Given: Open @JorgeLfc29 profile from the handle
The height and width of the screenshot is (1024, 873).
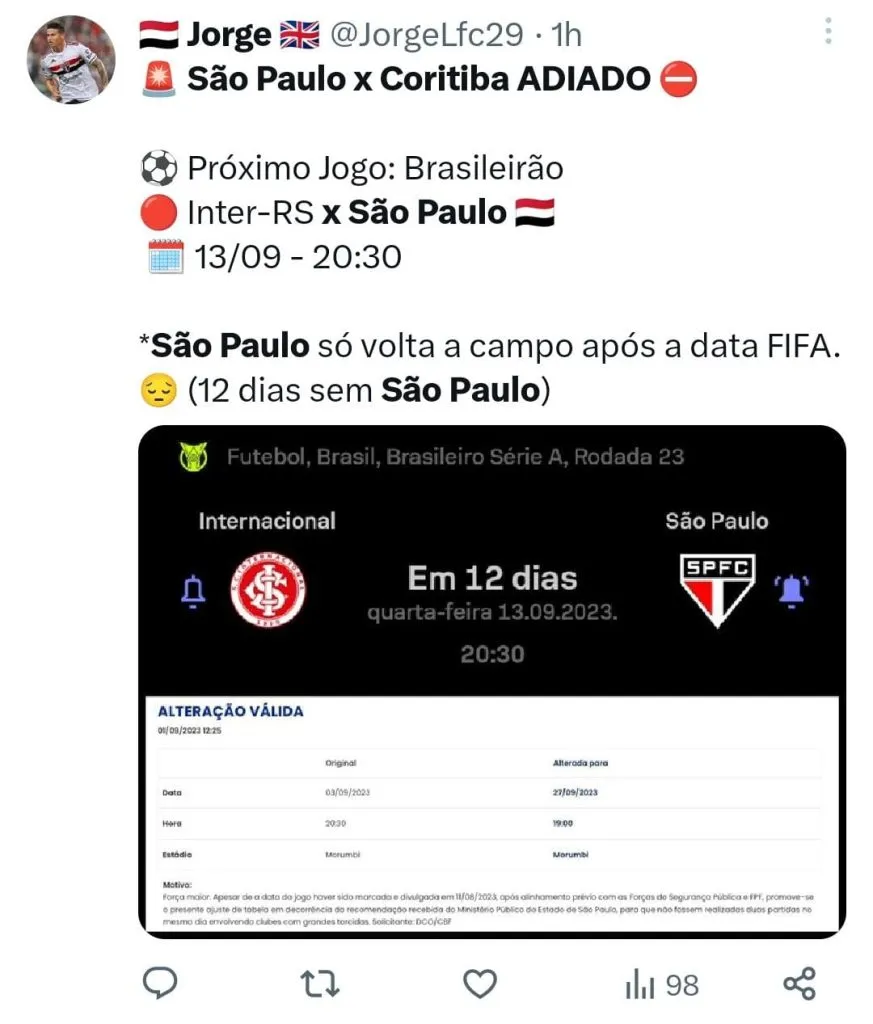Looking at the screenshot, I should [x=426, y=35].
